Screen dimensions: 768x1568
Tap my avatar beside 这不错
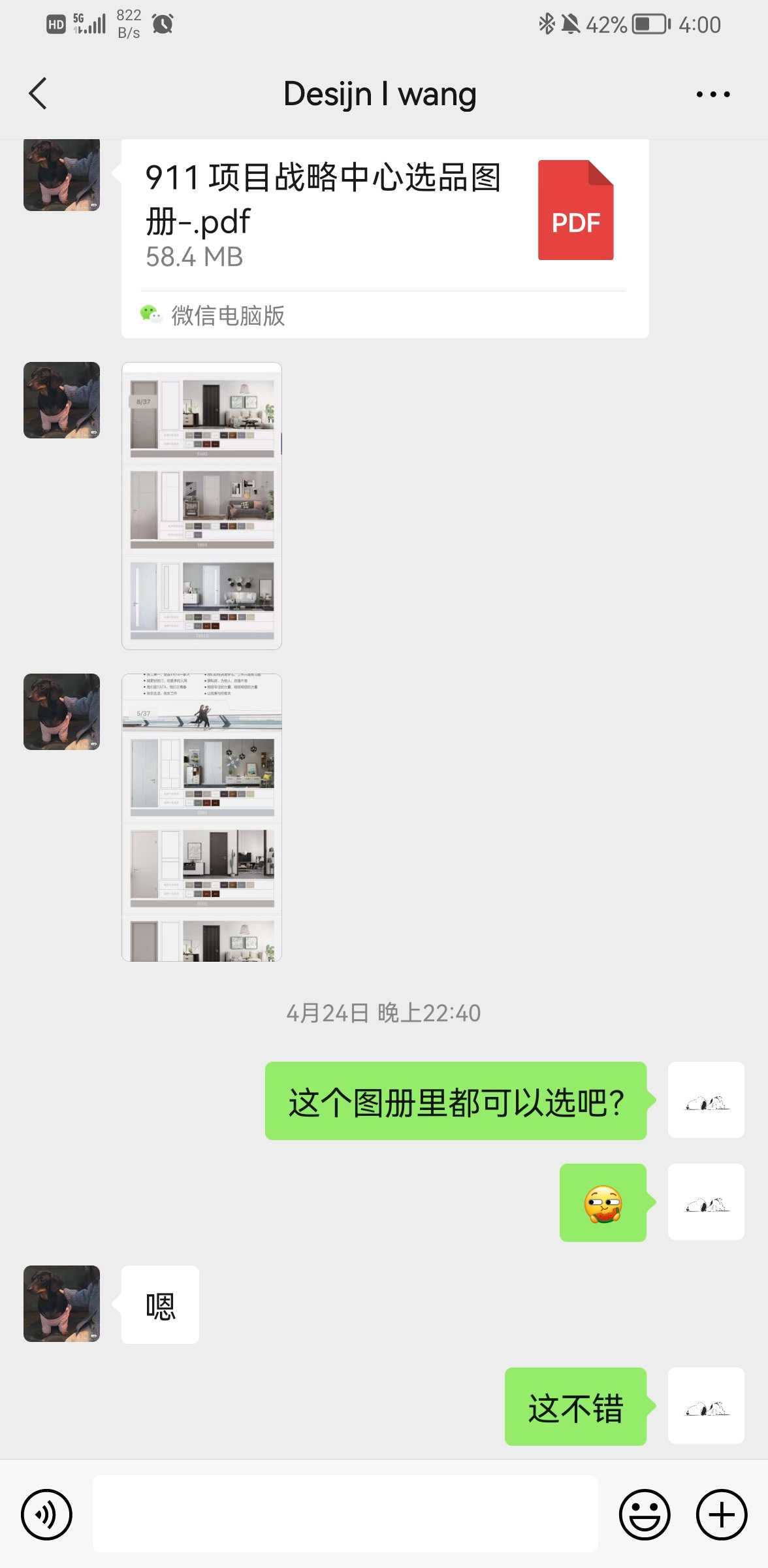tap(705, 1405)
